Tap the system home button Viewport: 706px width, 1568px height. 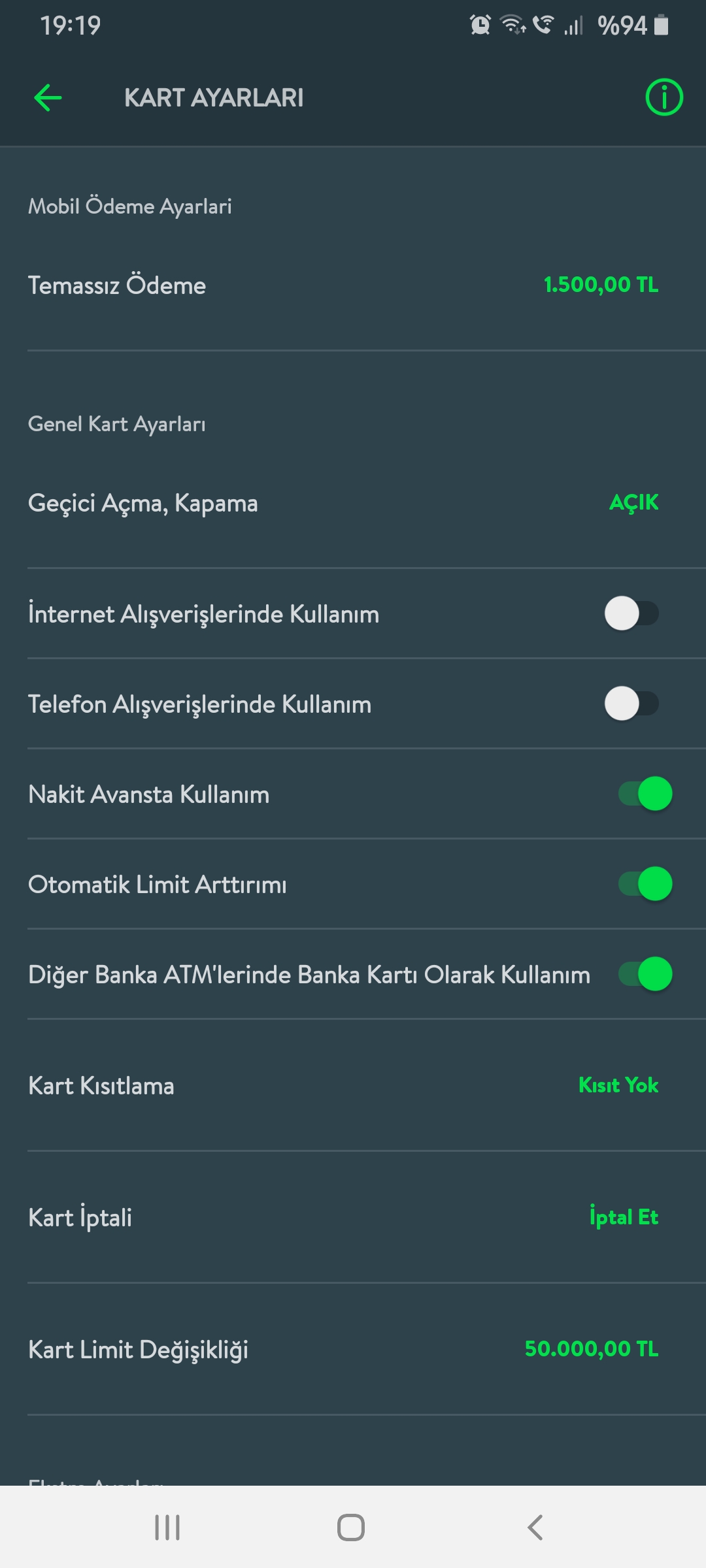pos(351,1527)
